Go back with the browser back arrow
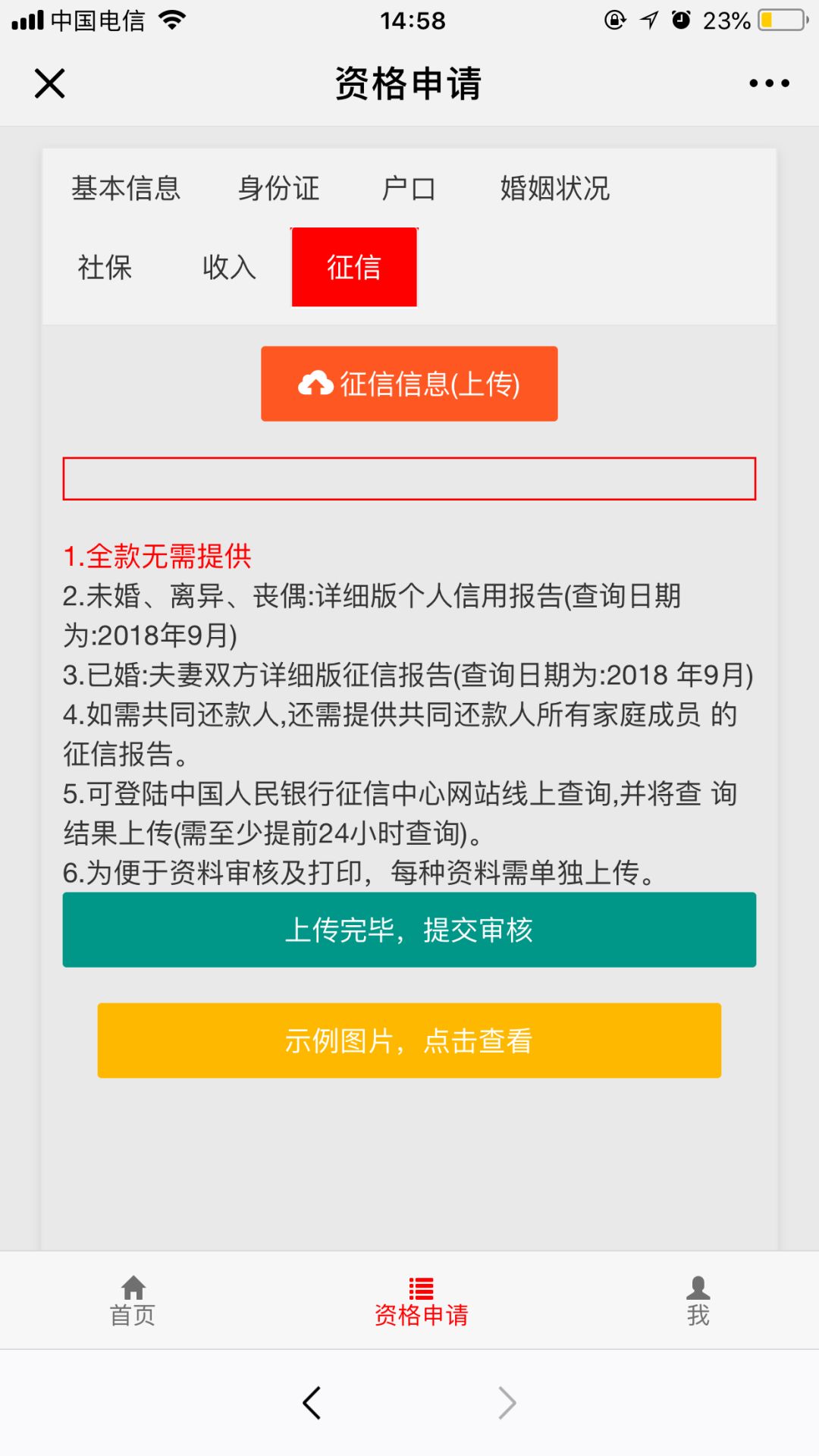Image resolution: width=819 pixels, height=1456 pixels. point(312,1403)
